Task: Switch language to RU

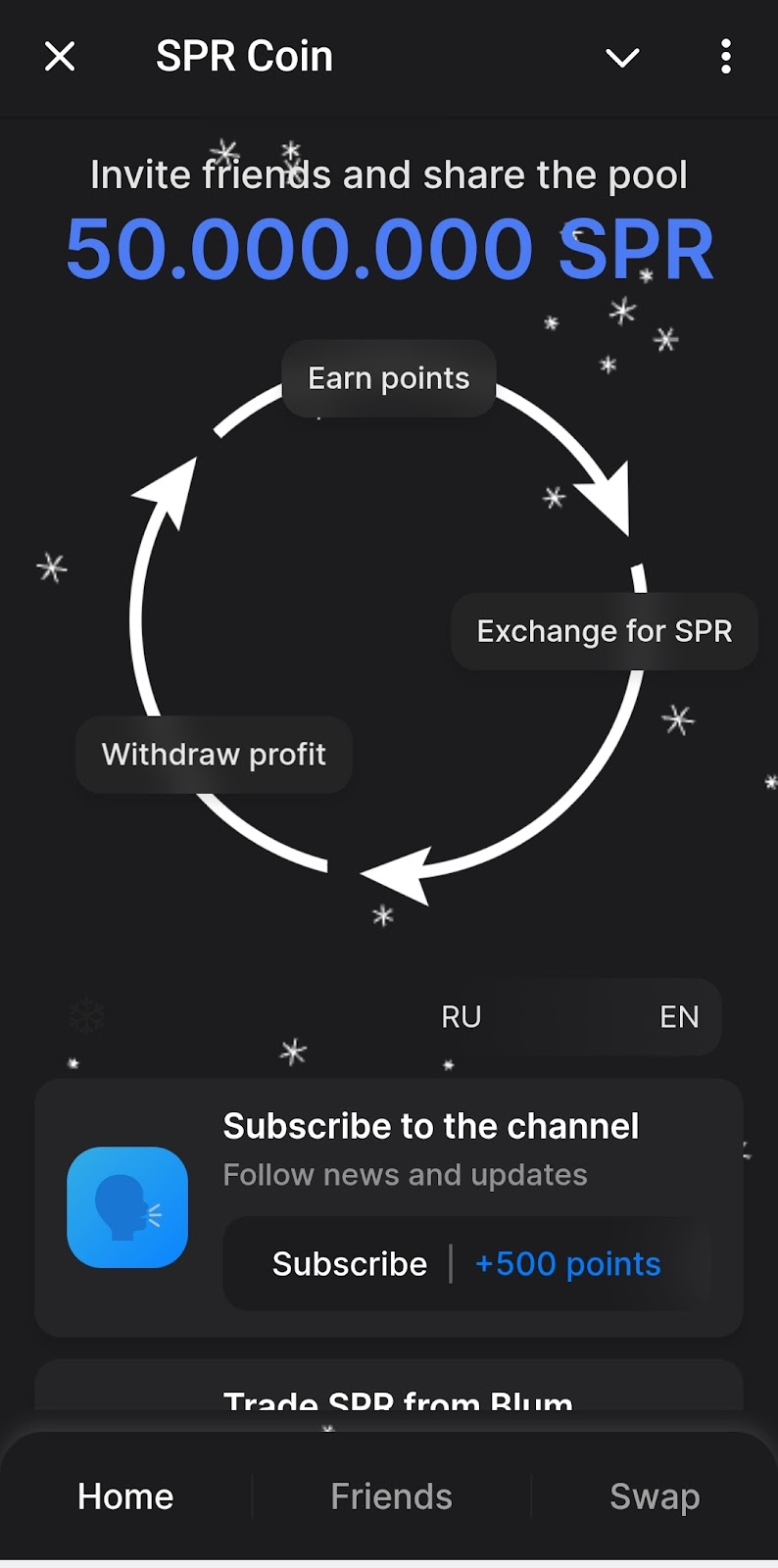Action: (461, 1016)
